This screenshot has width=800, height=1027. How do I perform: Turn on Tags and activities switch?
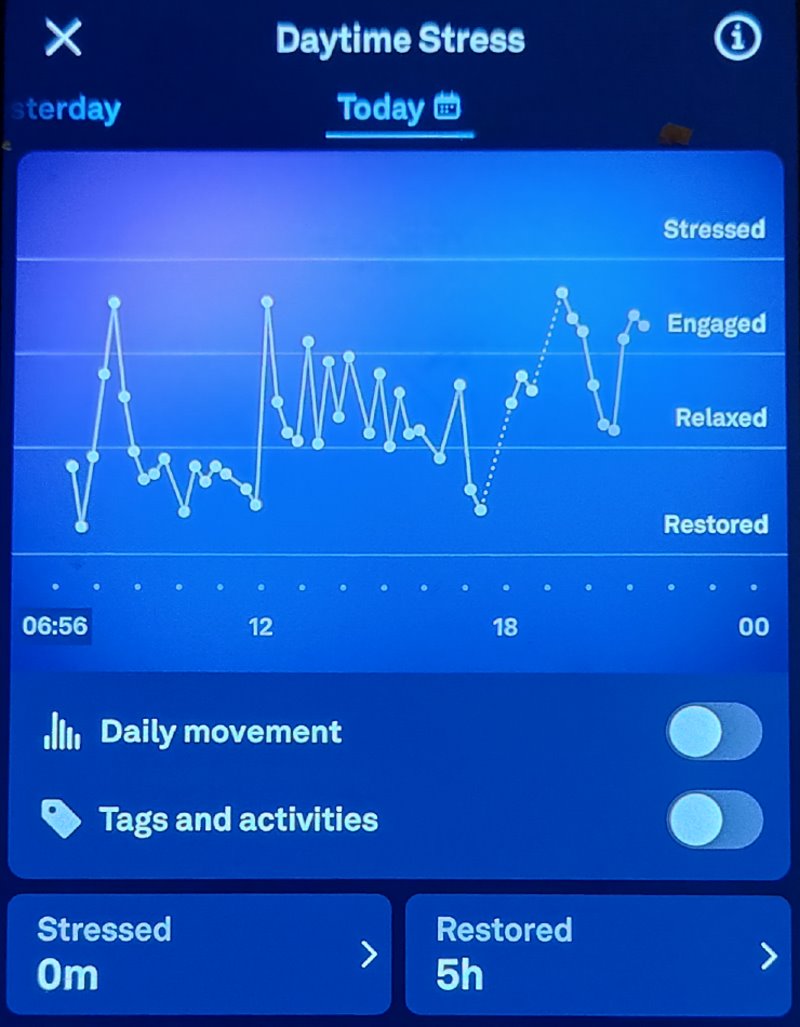(714, 821)
